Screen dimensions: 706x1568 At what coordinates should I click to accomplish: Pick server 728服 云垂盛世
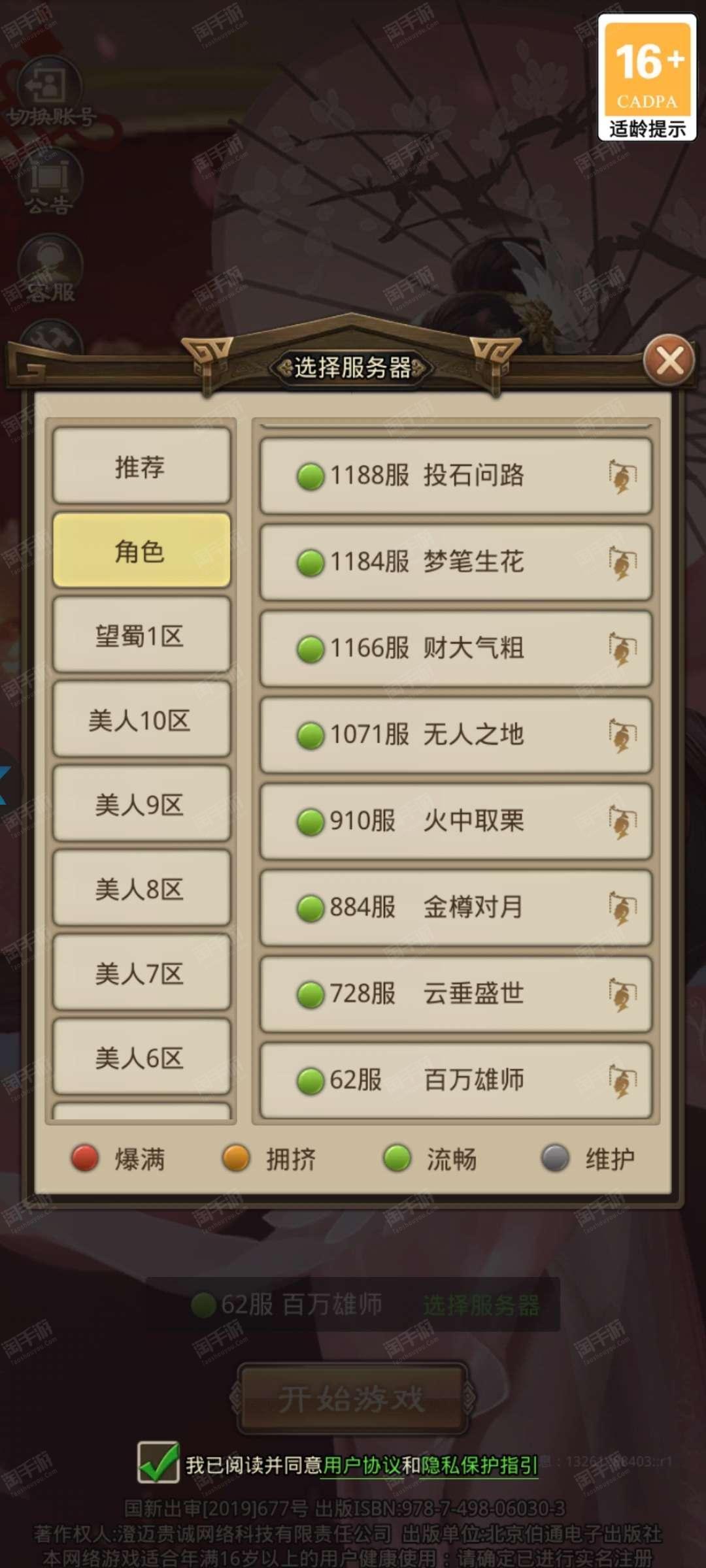click(456, 994)
